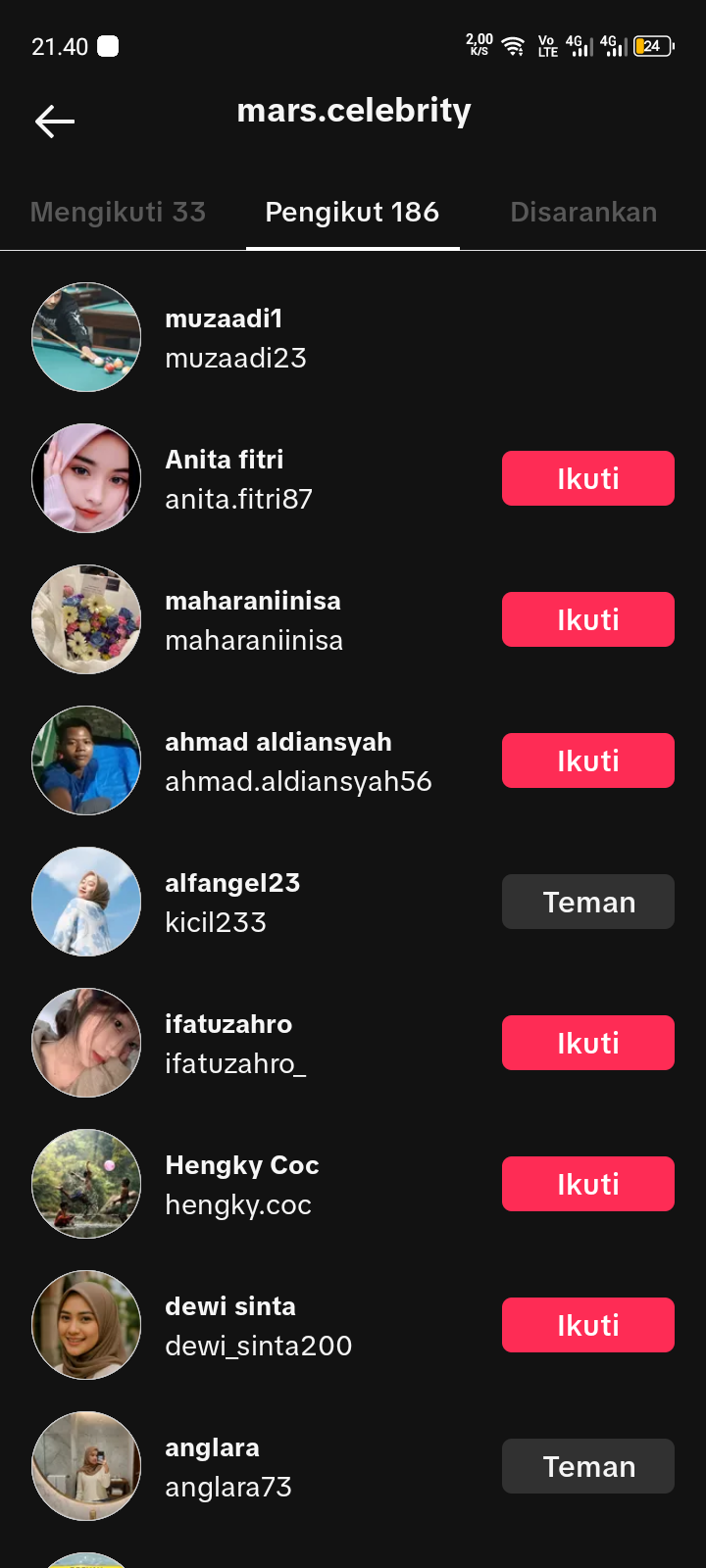The width and height of the screenshot is (706, 1568).
Task: Switch to the Mengikuti 33 tab
Action: pos(118,213)
